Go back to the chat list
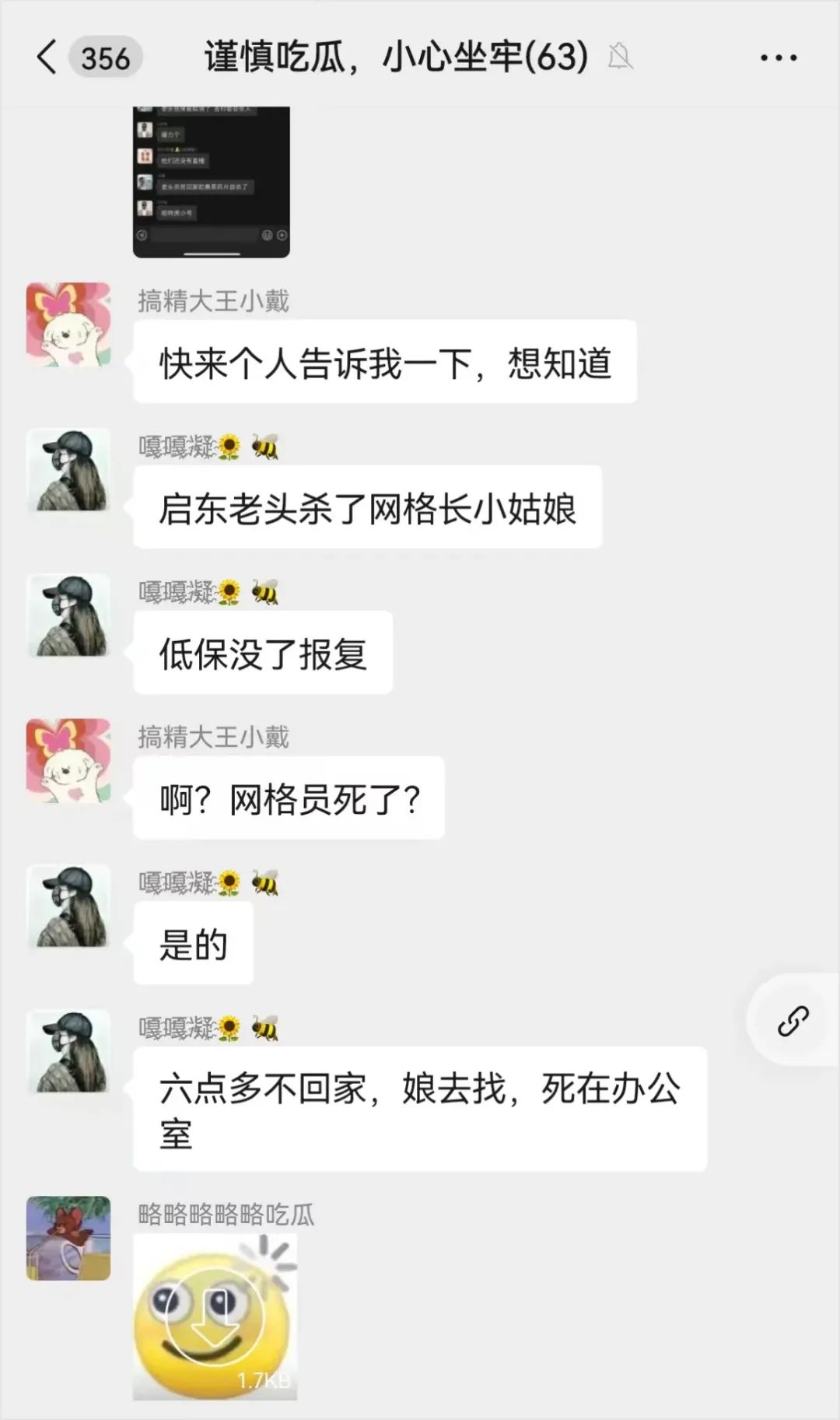This screenshot has width=840, height=1420. coord(47,58)
